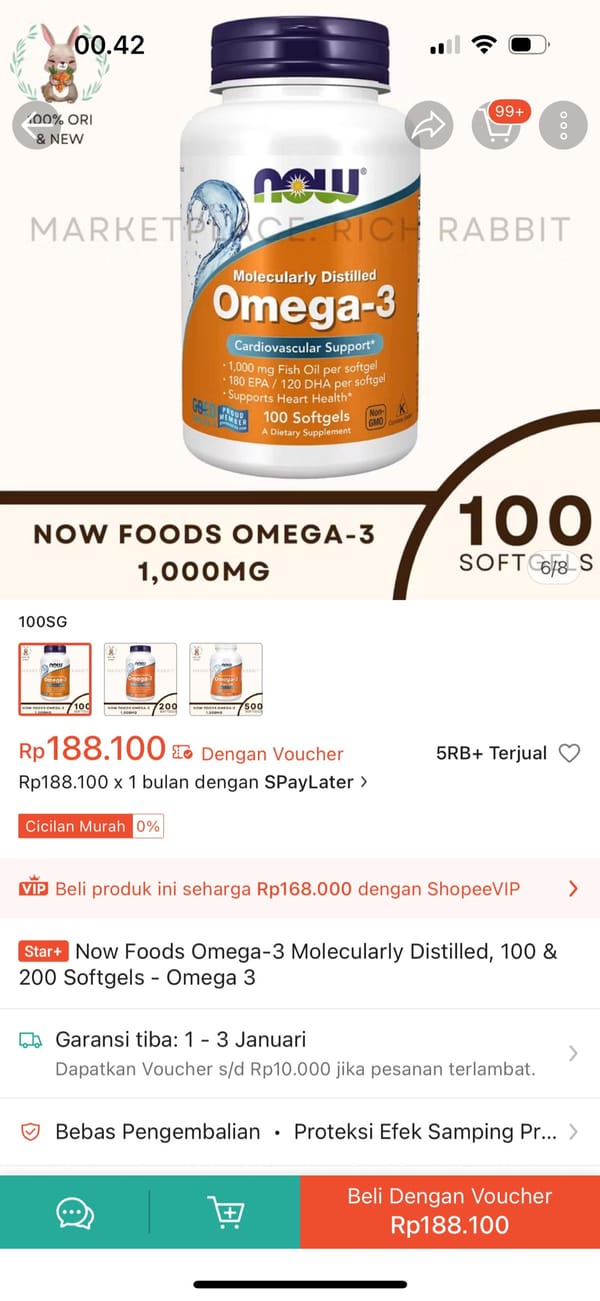Open the shopping cart with 99+ badge

pyautogui.click(x=497, y=126)
